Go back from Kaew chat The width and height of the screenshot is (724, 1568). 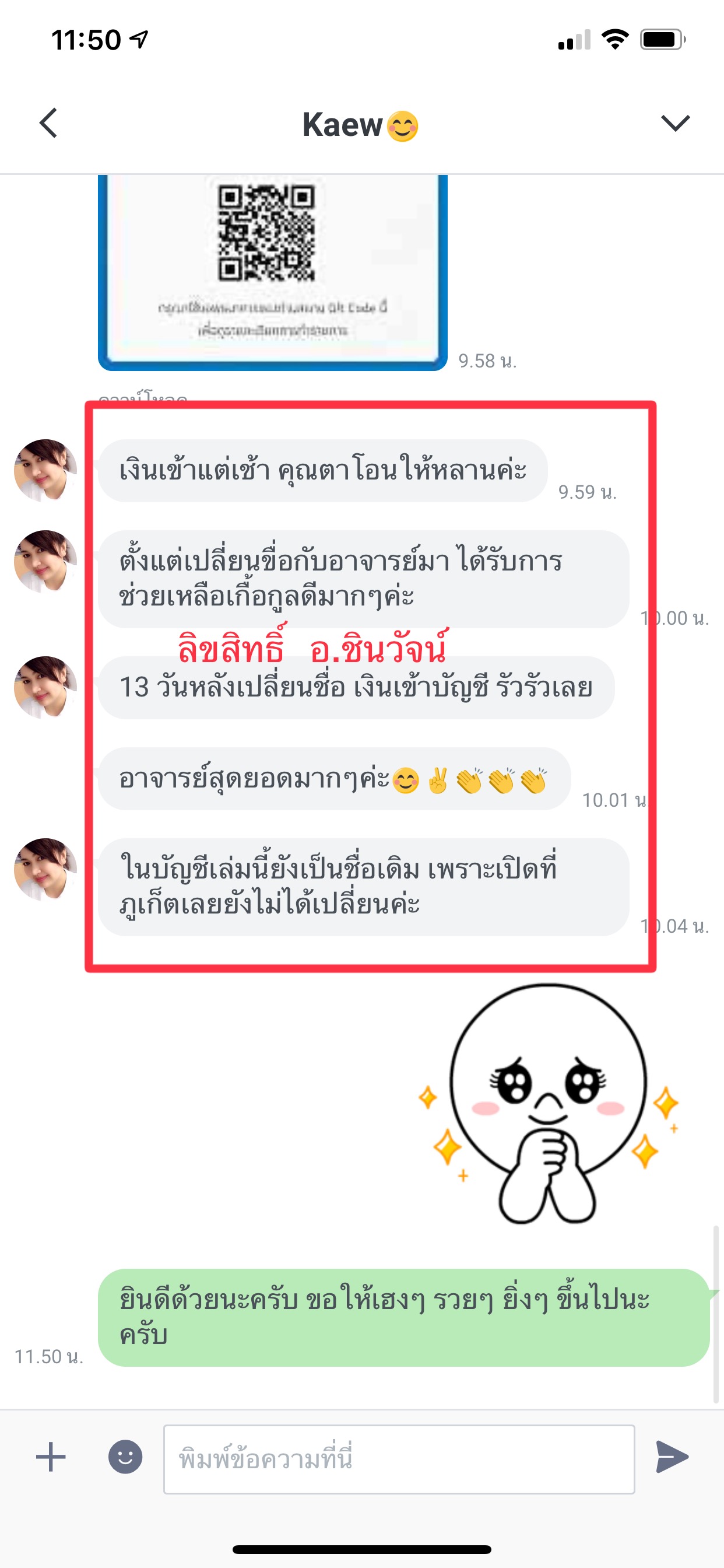48,124
